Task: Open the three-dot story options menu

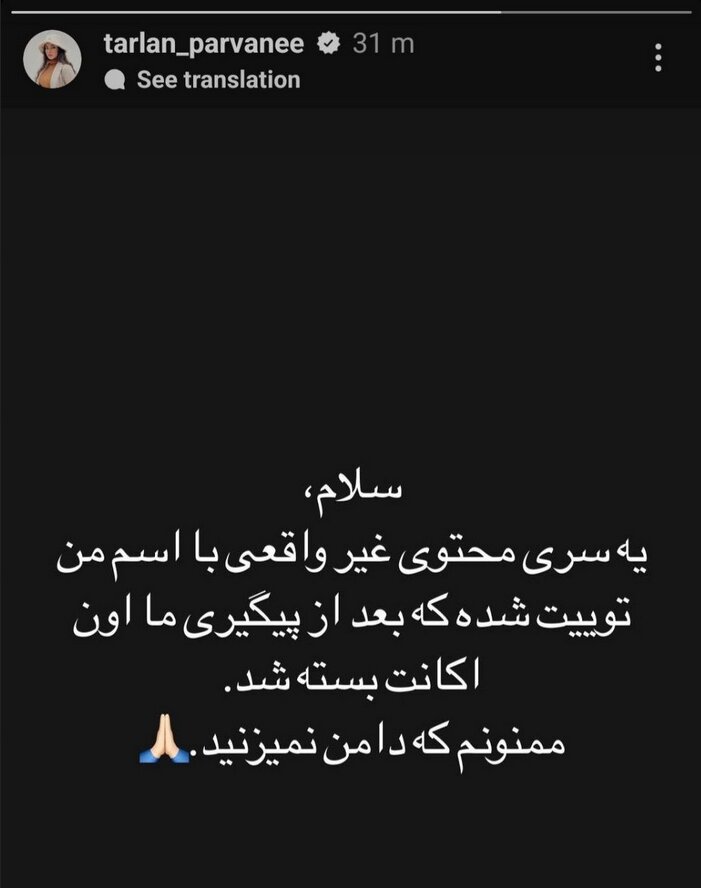Action: click(x=658, y=57)
